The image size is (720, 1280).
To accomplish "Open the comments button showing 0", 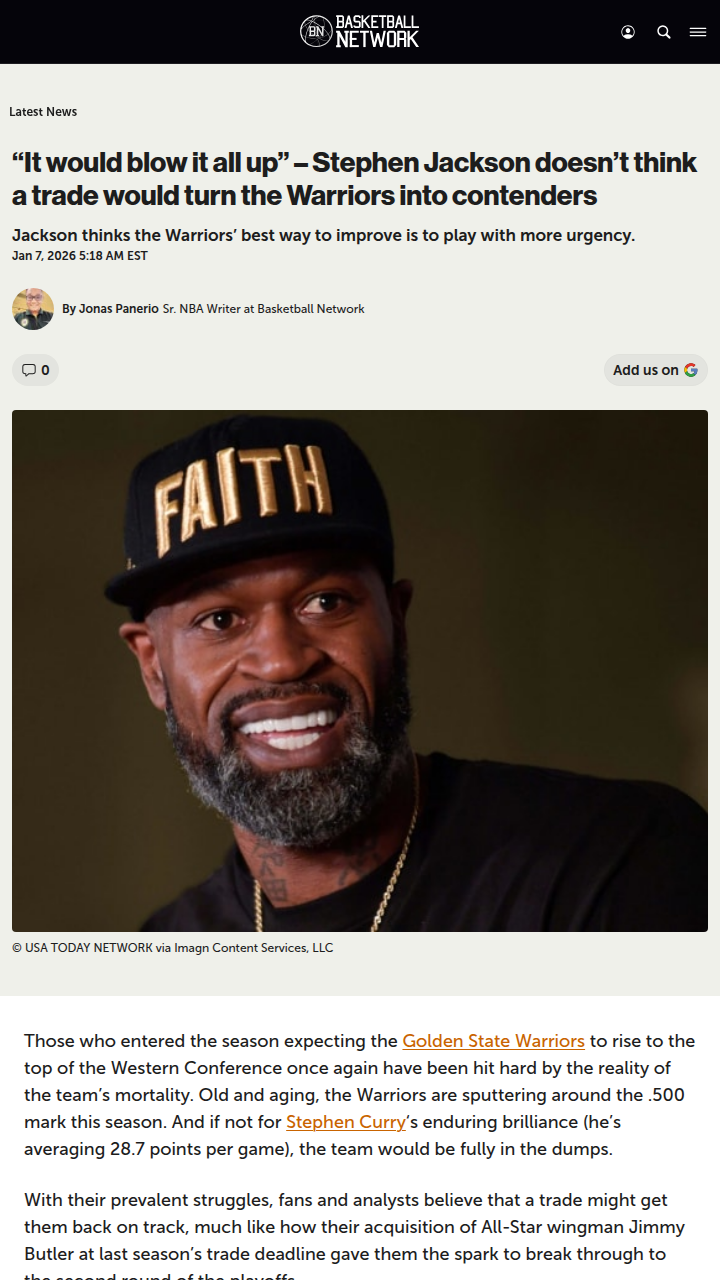I will (35, 370).
